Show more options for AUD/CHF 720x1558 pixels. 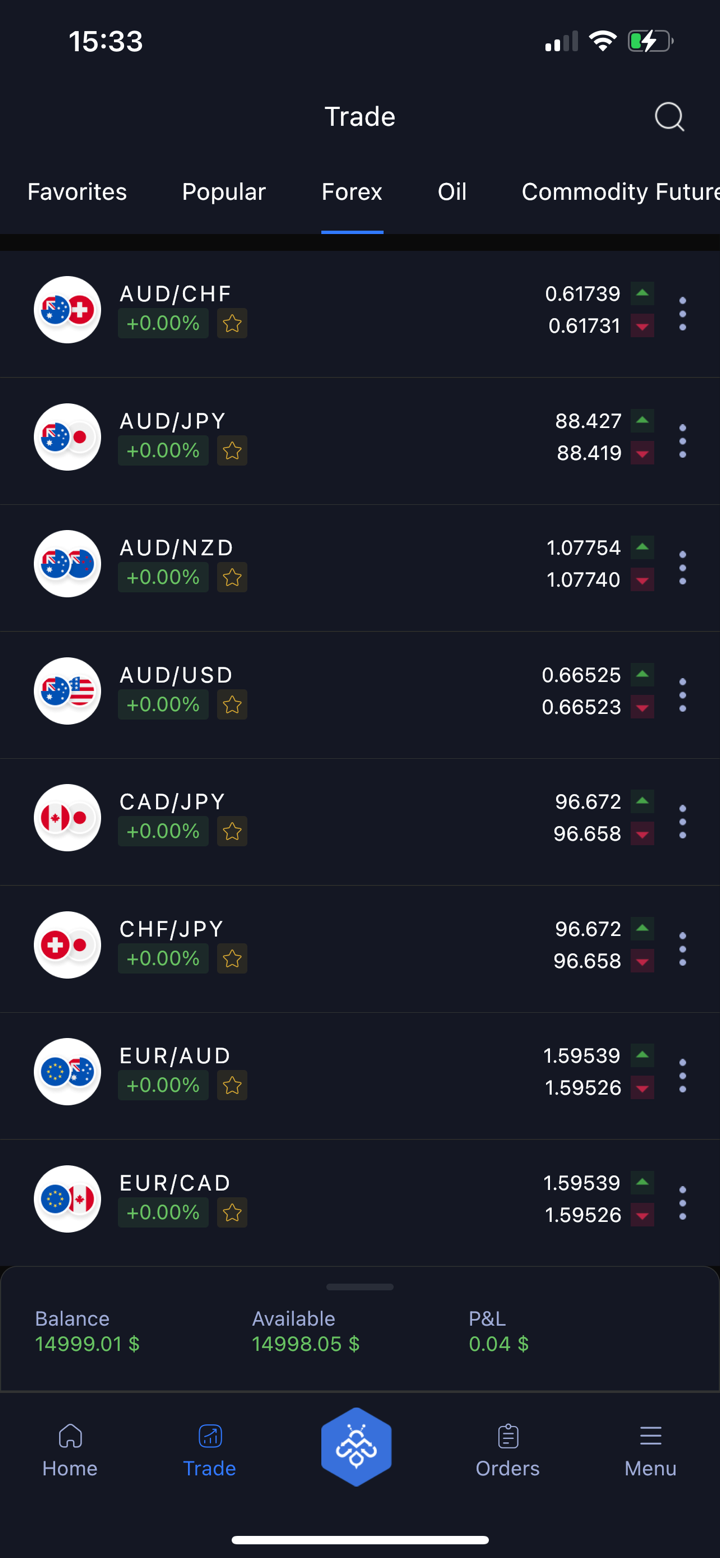(683, 314)
